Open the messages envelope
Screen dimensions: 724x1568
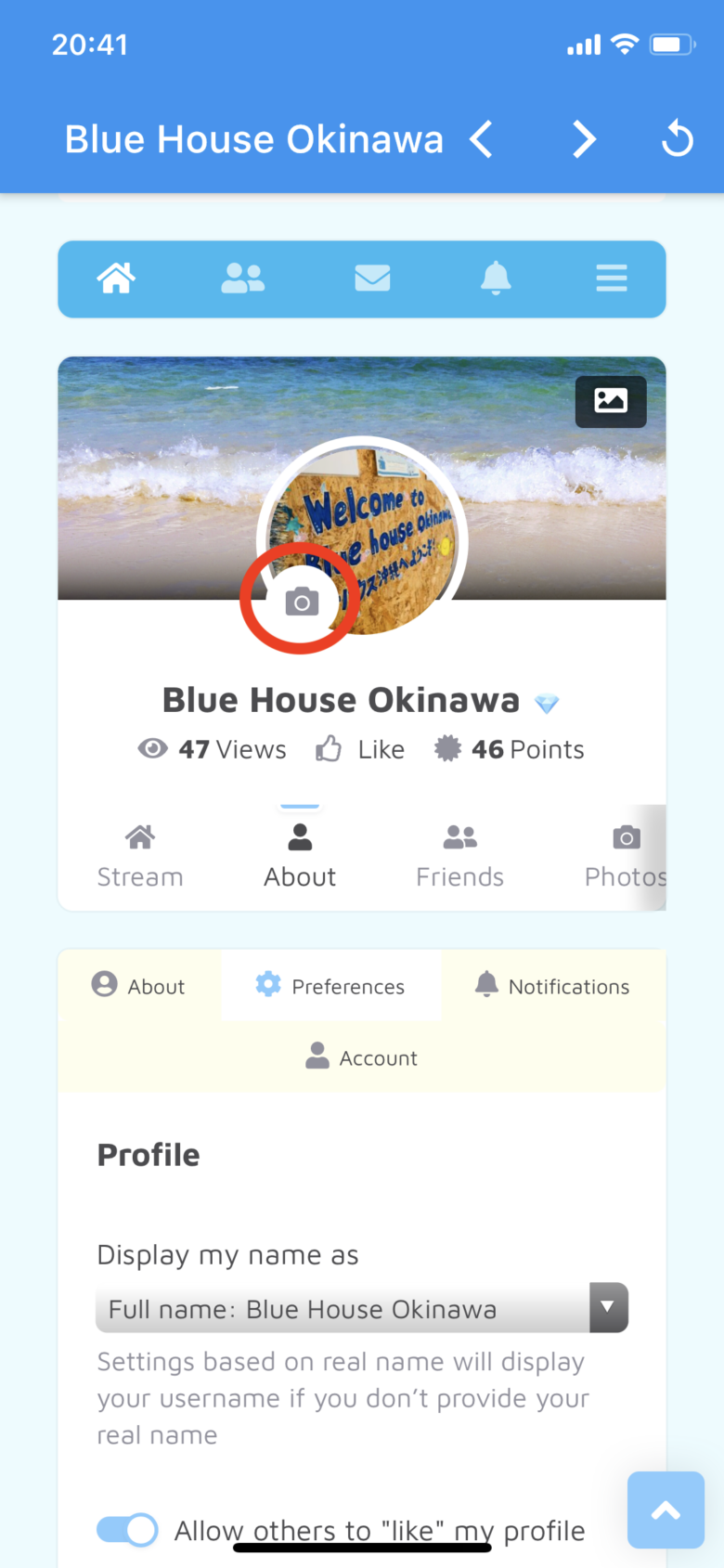(372, 278)
